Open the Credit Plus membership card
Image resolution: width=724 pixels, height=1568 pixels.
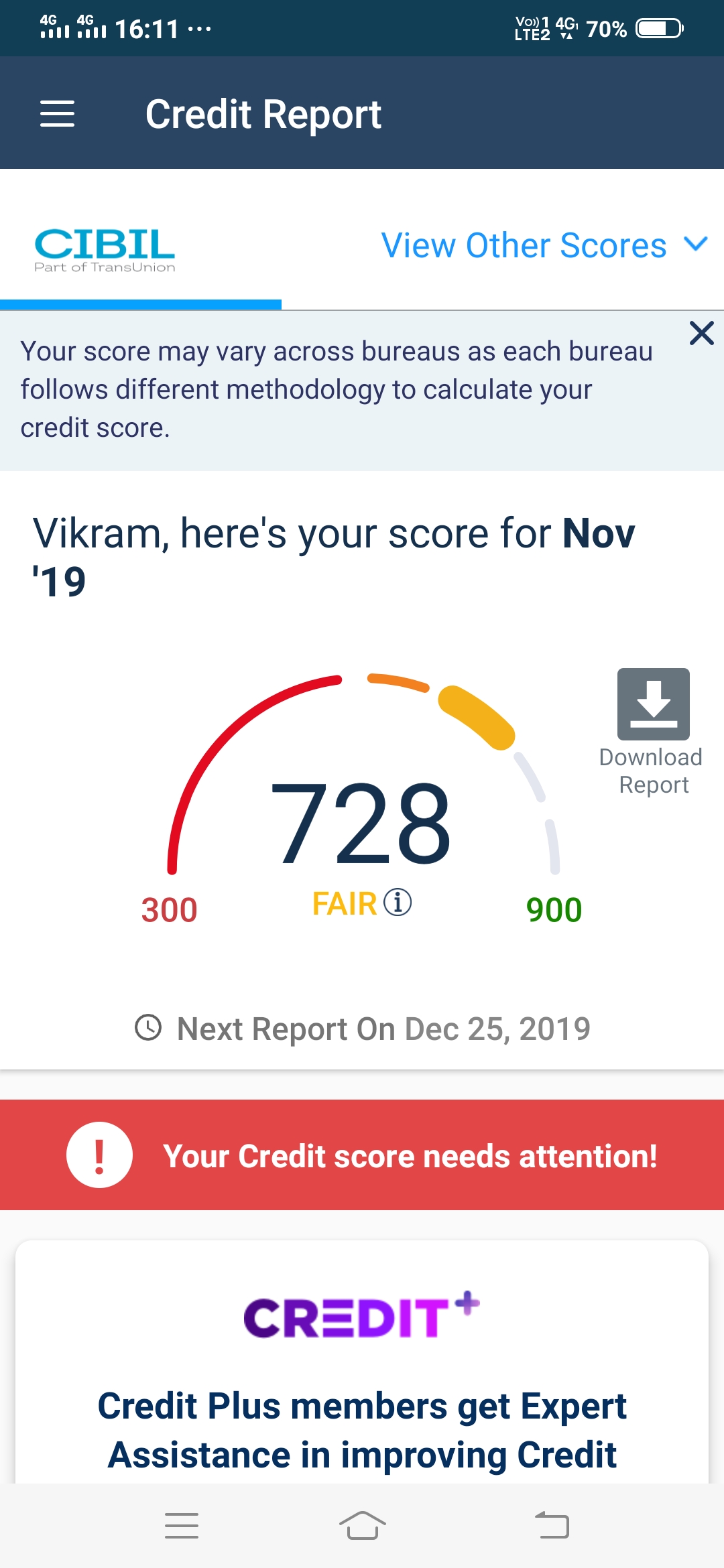[362, 1362]
